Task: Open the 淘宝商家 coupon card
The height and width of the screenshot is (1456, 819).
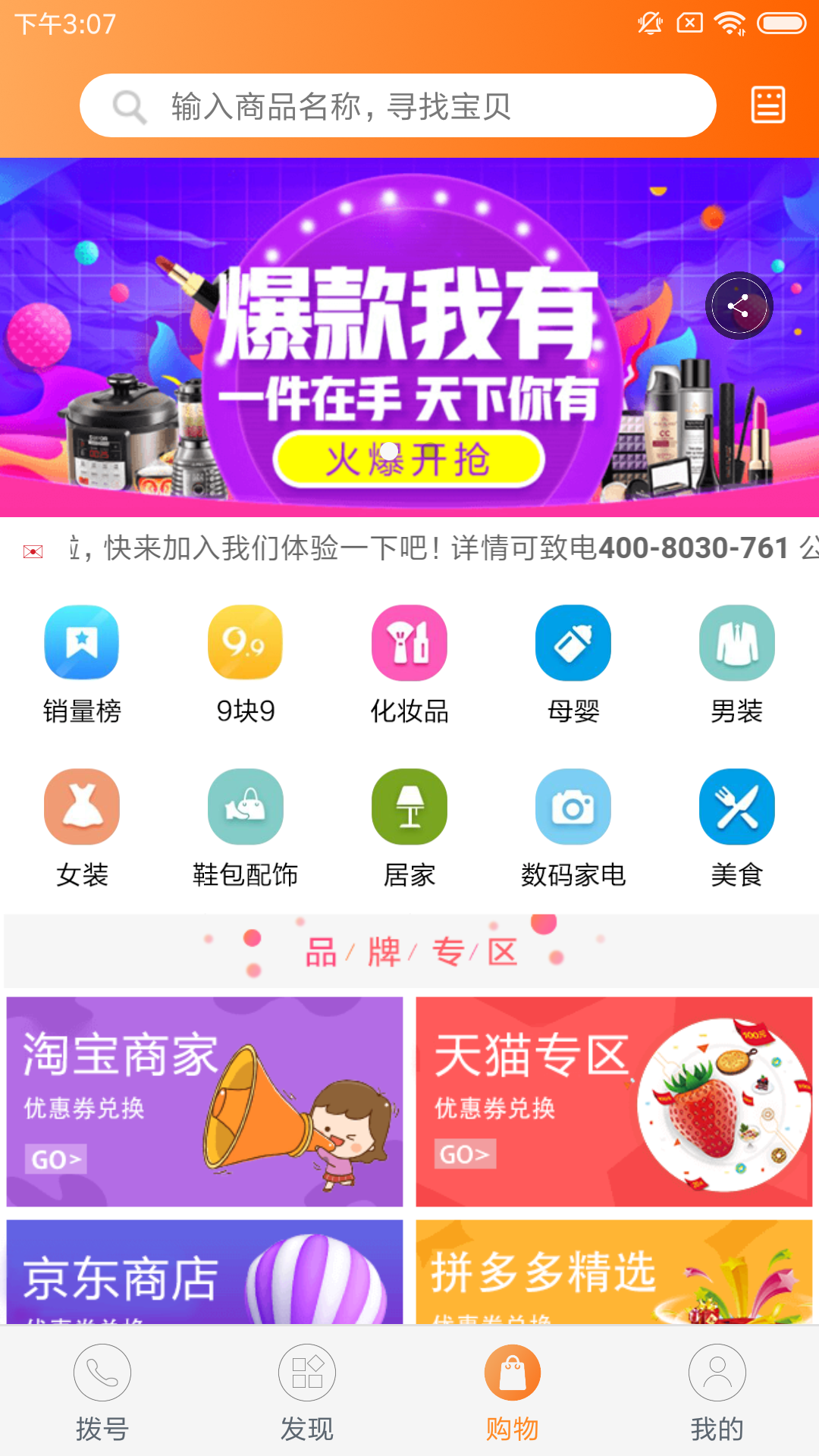Action: click(205, 1101)
